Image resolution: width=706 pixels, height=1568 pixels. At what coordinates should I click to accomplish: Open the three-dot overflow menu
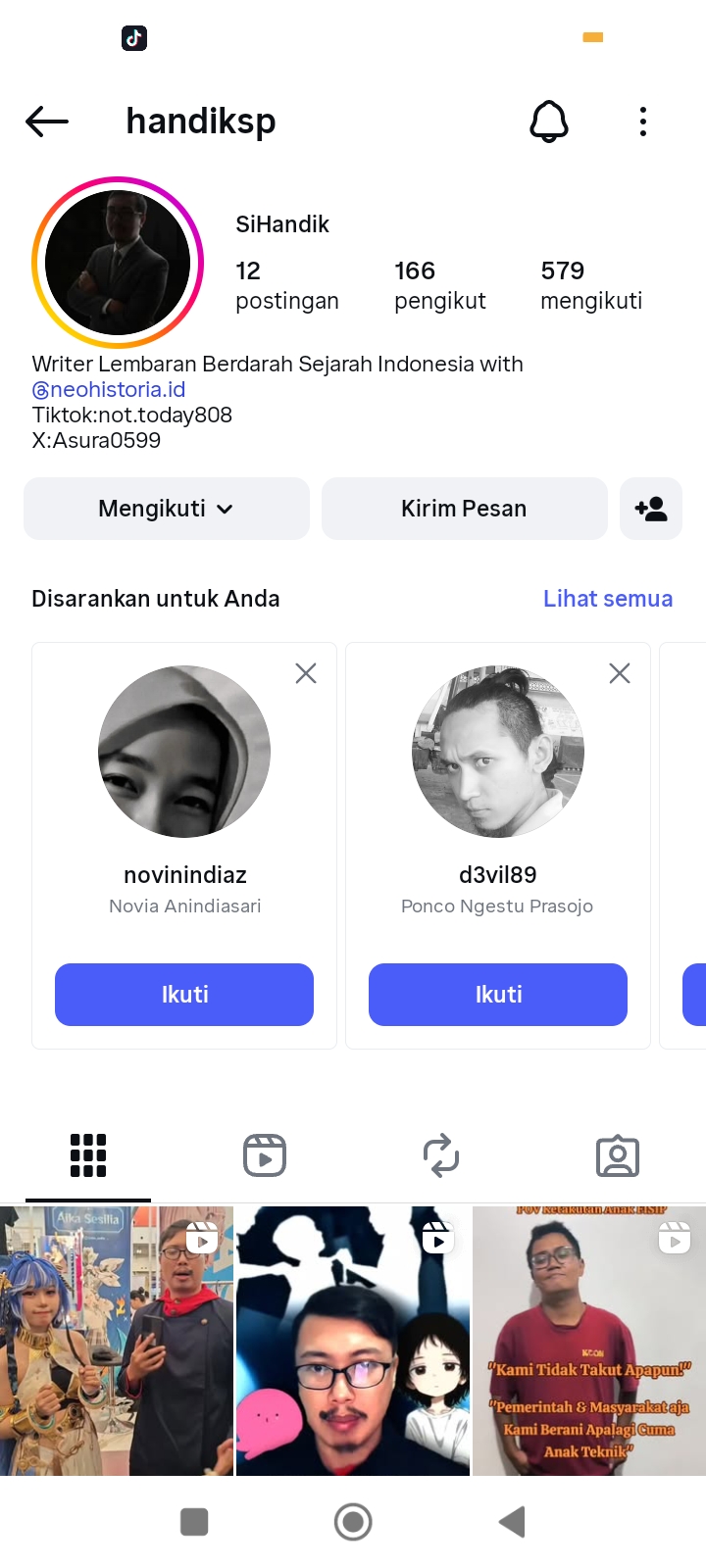point(643,122)
